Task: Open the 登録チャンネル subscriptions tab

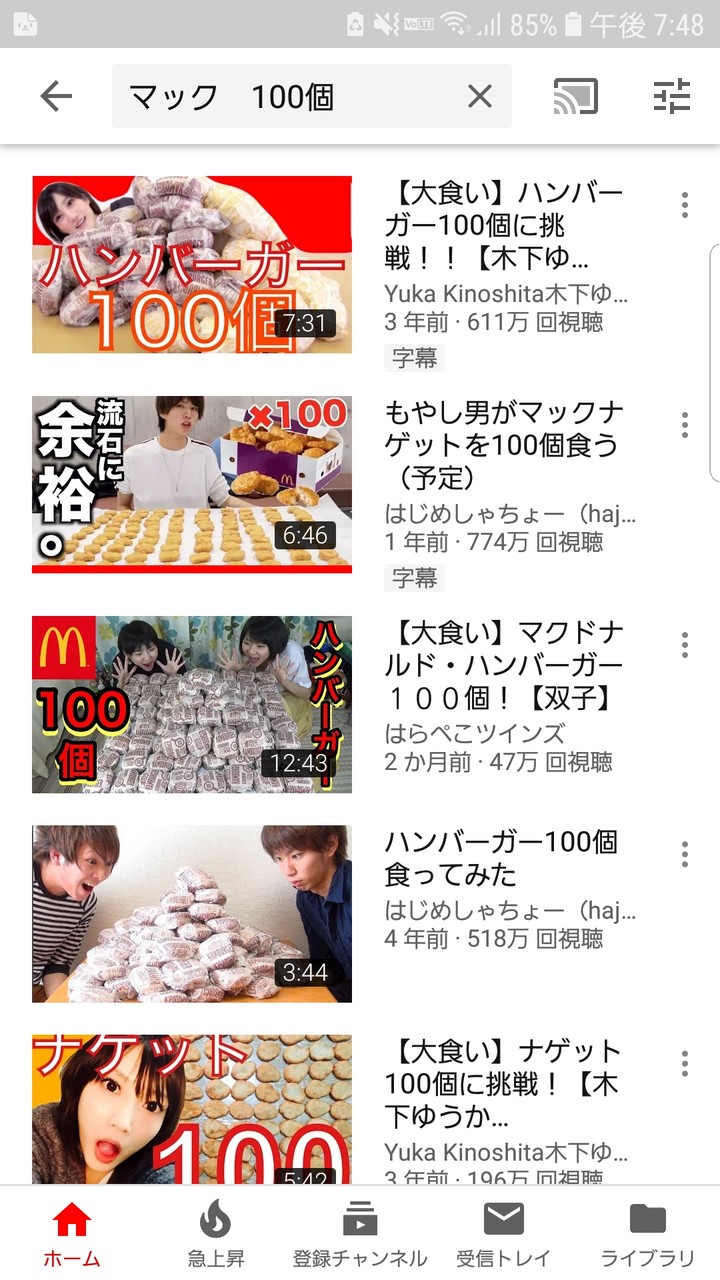Action: [359, 1233]
